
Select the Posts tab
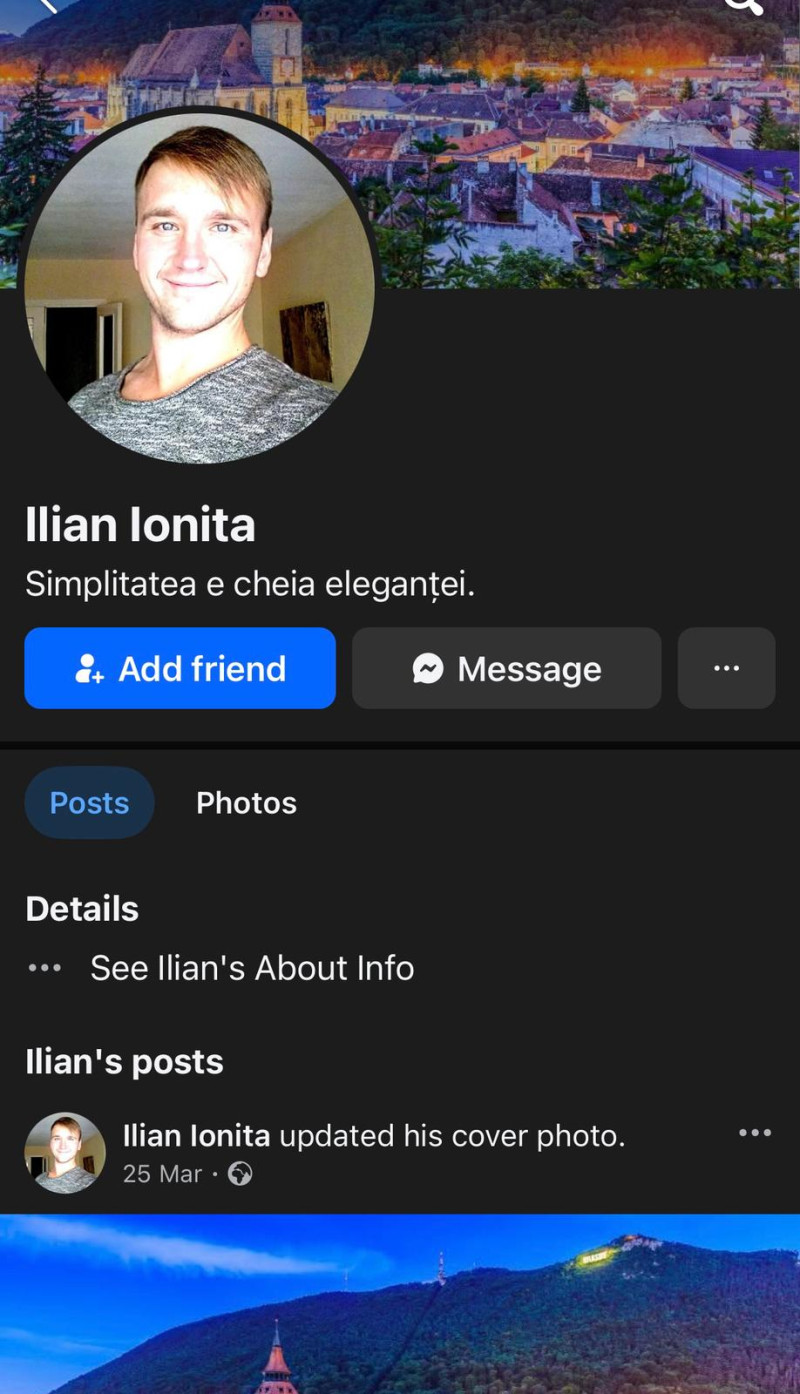(x=89, y=803)
